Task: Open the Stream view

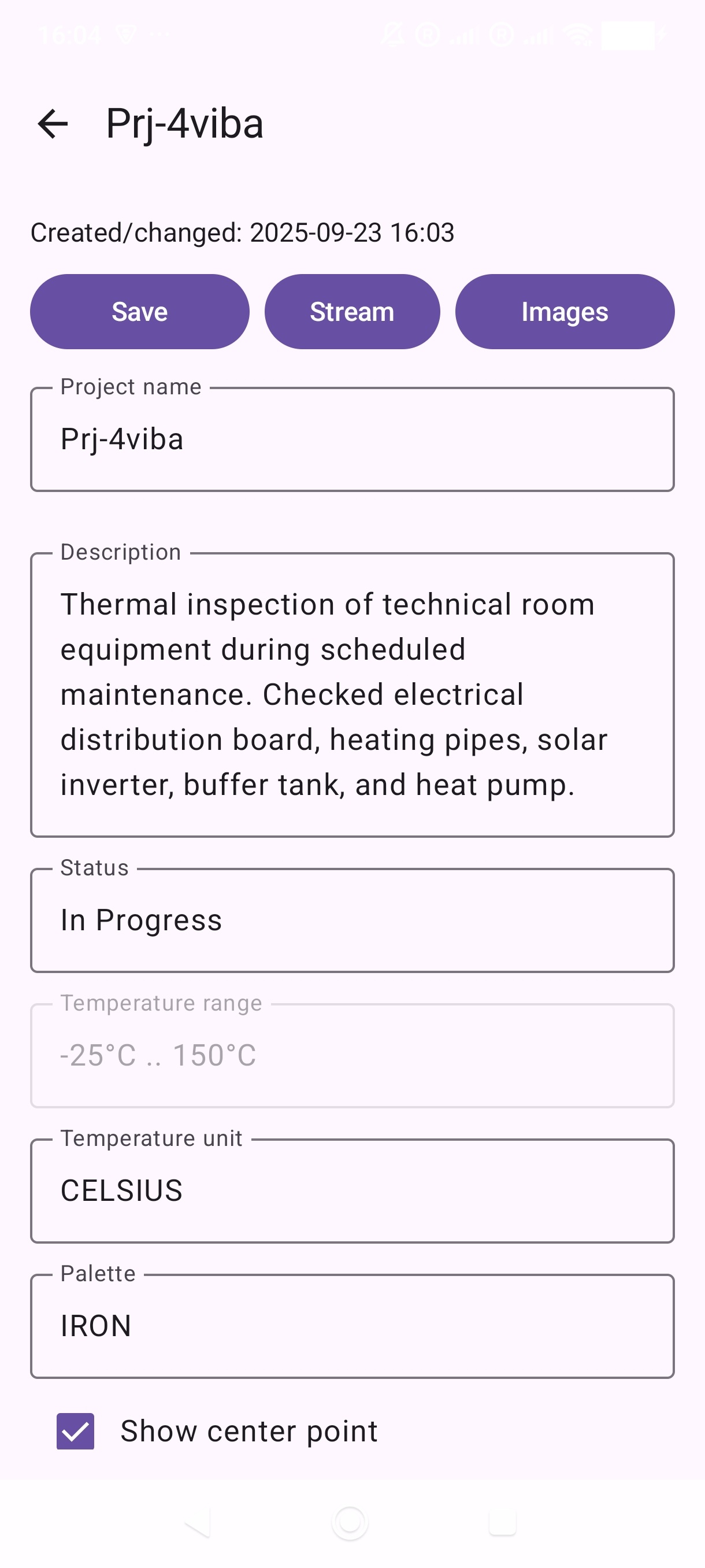Action: coord(351,312)
